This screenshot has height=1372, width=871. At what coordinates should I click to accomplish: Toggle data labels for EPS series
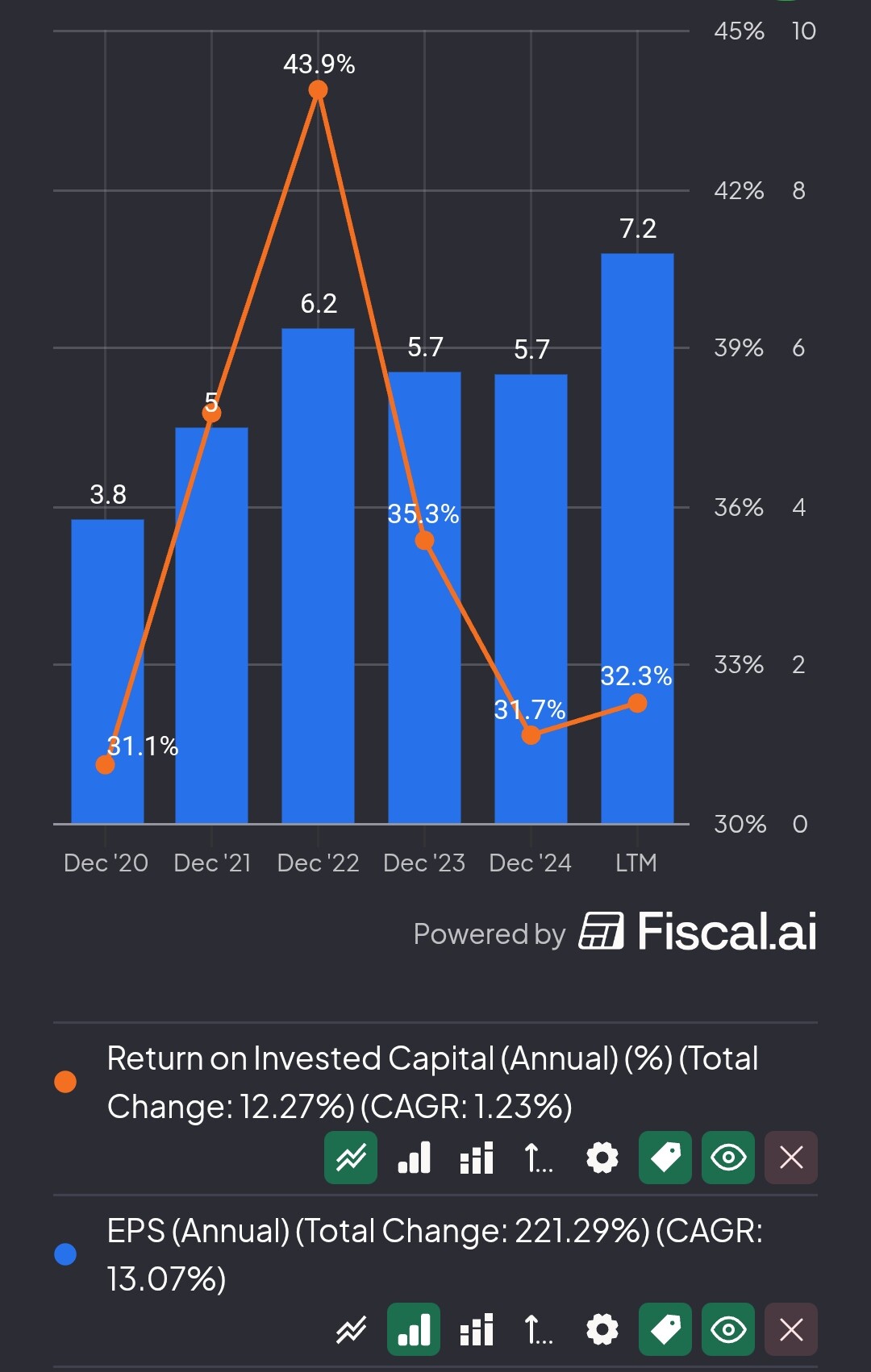point(665,1330)
